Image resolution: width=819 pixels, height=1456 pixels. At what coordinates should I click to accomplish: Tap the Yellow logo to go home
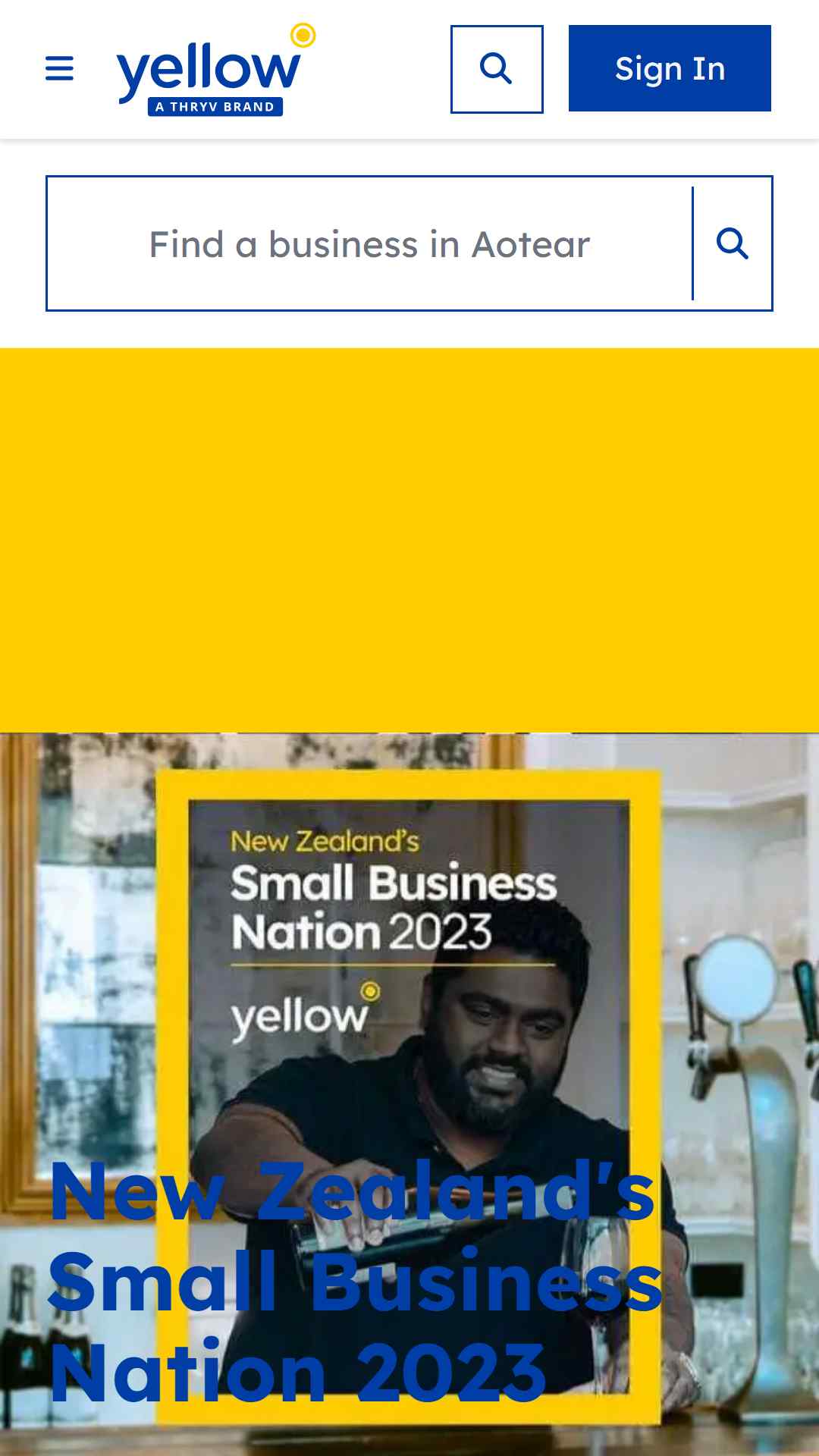[215, 70]
